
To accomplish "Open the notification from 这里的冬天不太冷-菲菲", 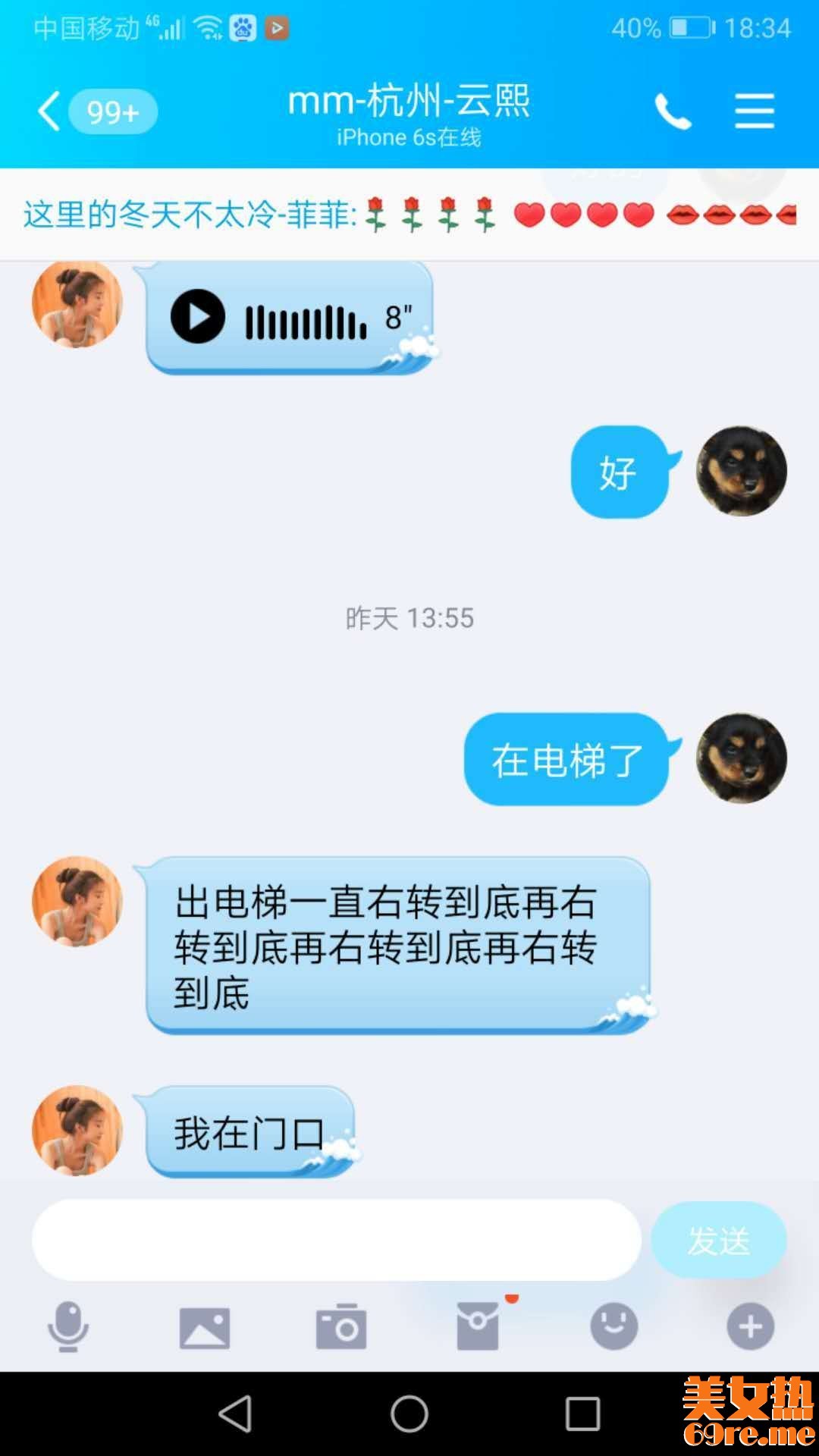I will pyautogui.click(x=409, y=215).
